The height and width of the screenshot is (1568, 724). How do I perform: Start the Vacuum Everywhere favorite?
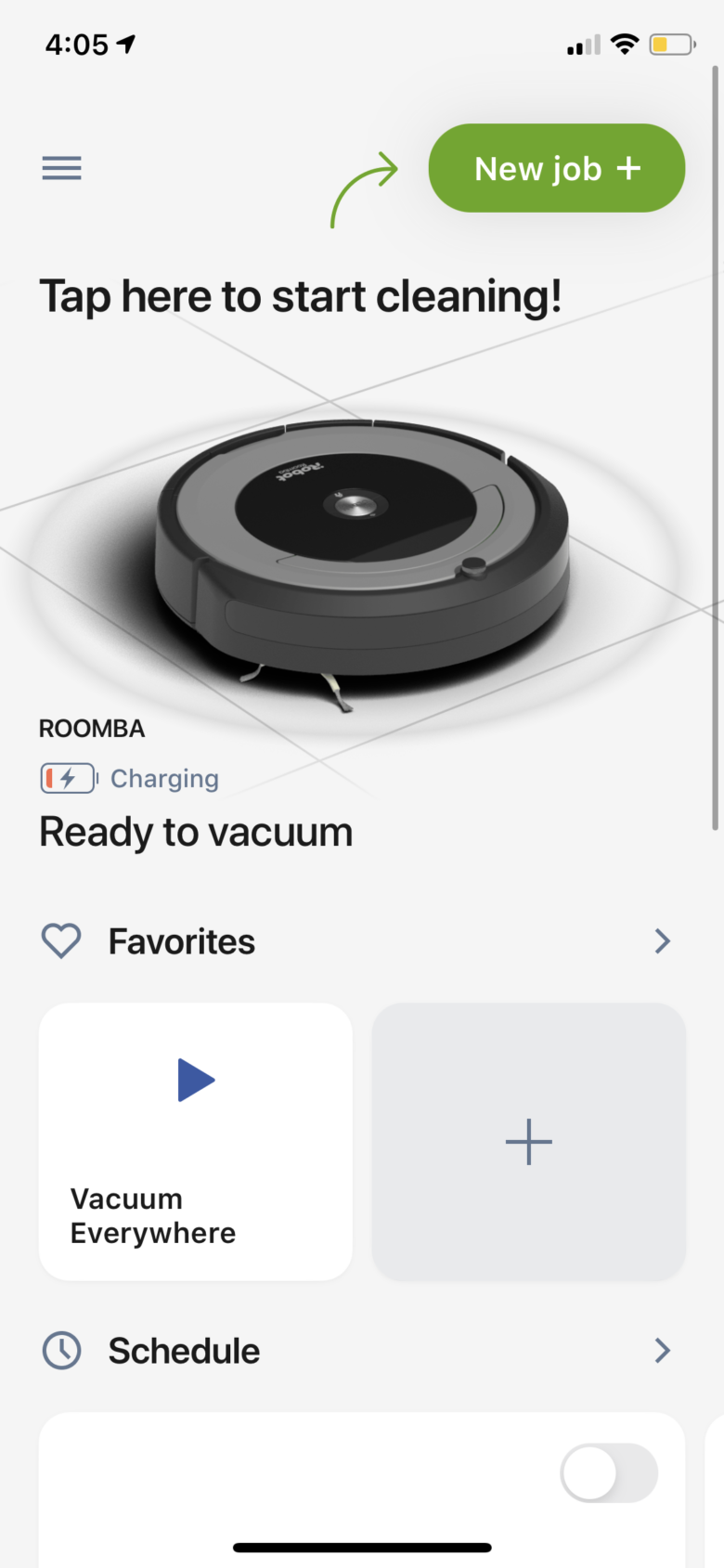pos(195,1080)
